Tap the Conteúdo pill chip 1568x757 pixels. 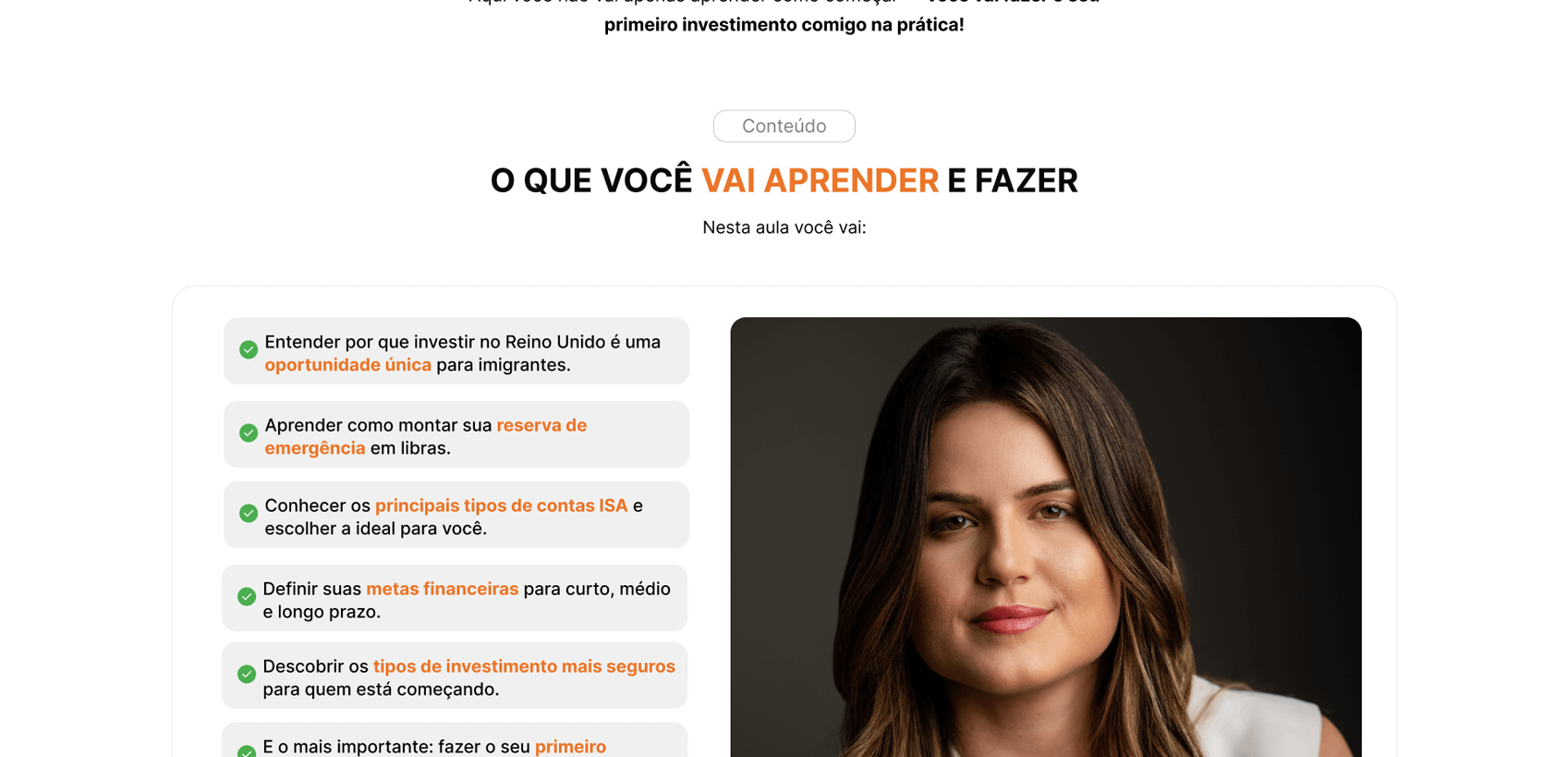pyautogui.click(x=784, y=127)
